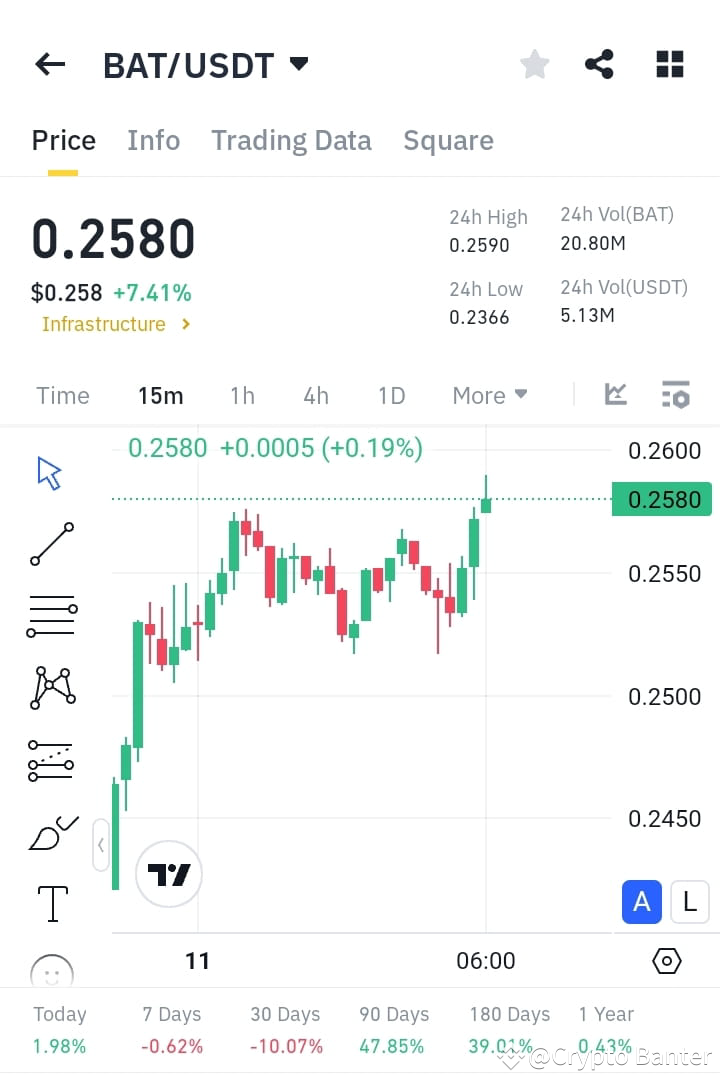720x1079 pixels.
Task: Select the pitchfork drawing tool
Action: [50, 686]
